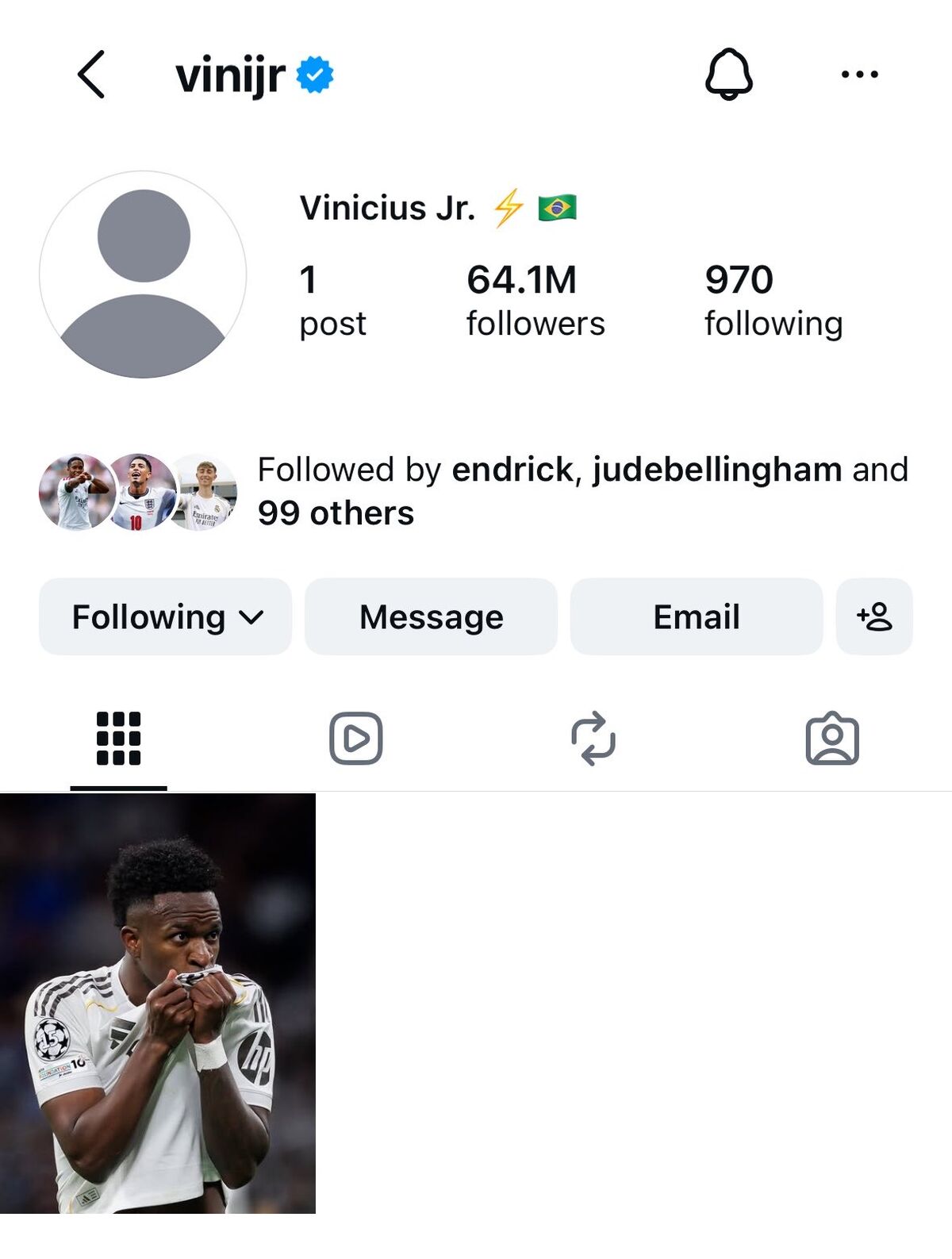Switch to the Reels tab
Viewport: 952px width, 1259px height.
point(356,739)
